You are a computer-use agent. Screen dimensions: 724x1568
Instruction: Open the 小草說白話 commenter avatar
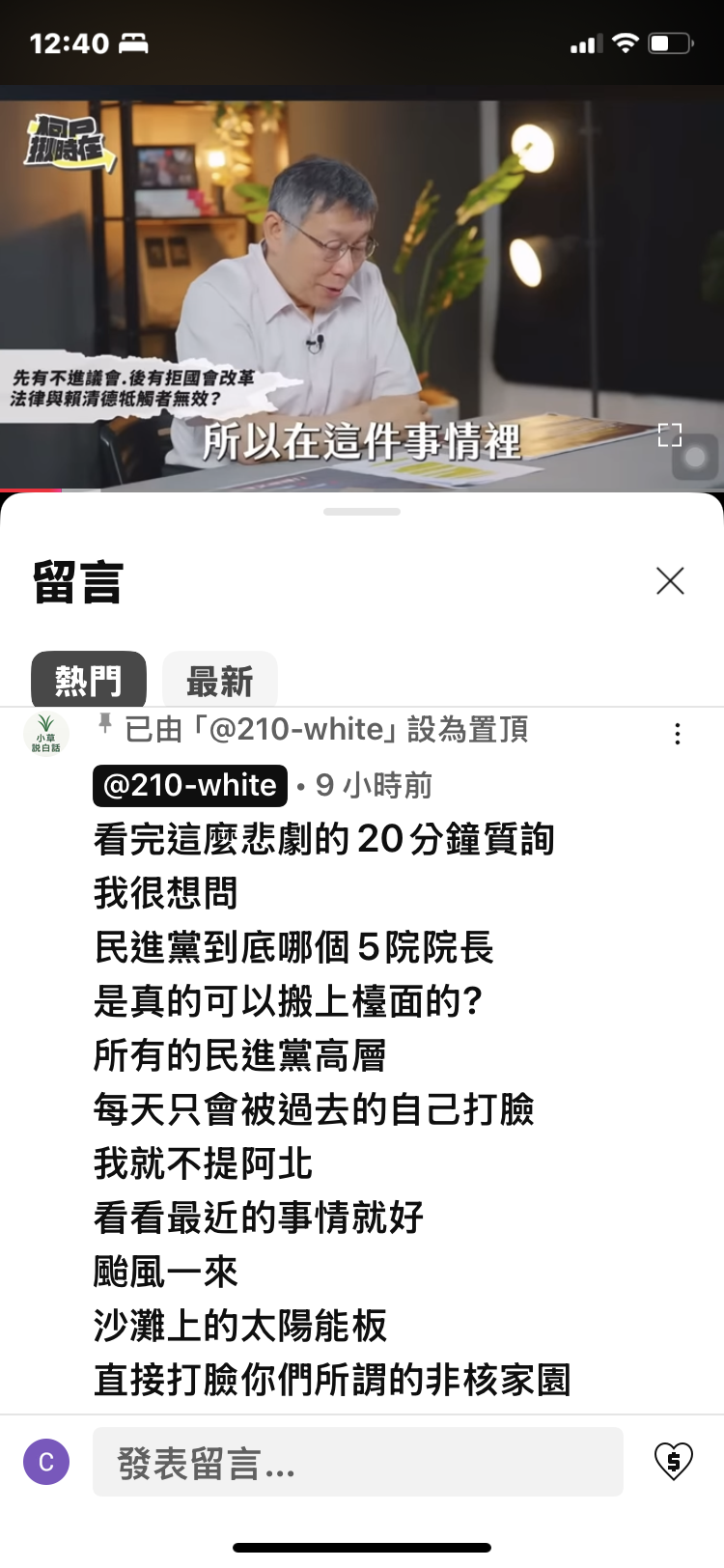pos(45,734)
